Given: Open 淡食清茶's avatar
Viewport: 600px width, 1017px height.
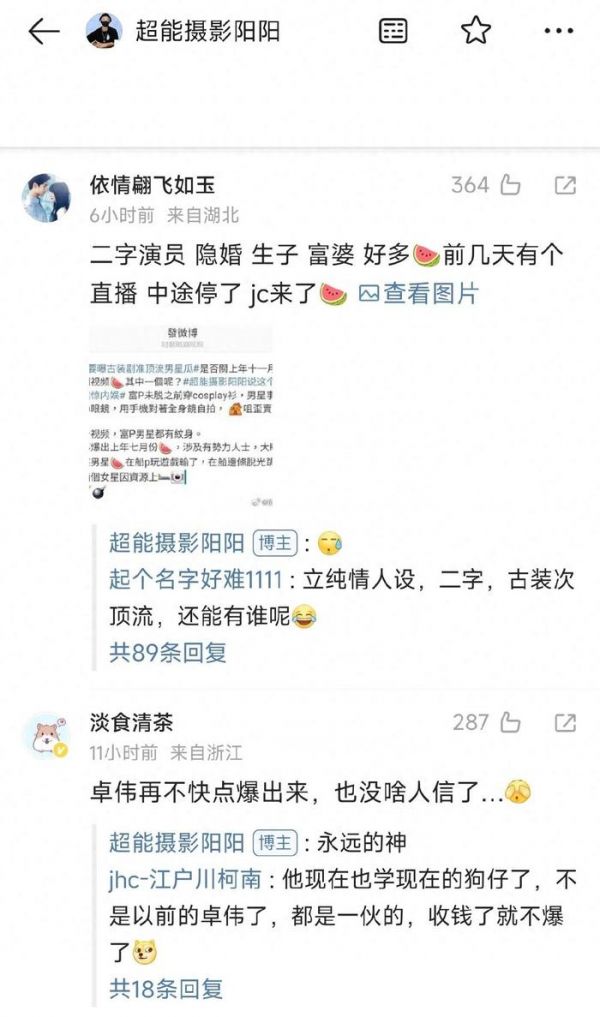Looking at the screenshot, I should tap(46, 736).
